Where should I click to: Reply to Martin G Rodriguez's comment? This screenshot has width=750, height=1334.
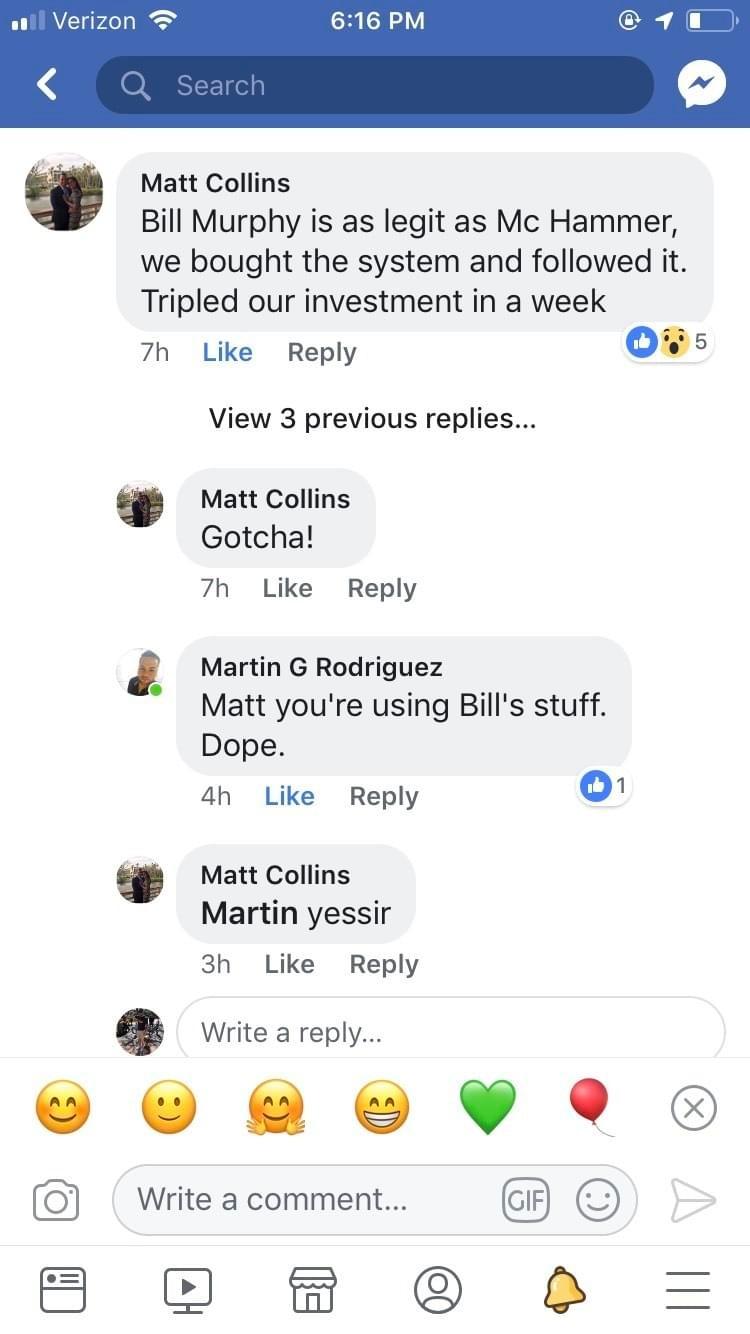coord(383,796)
